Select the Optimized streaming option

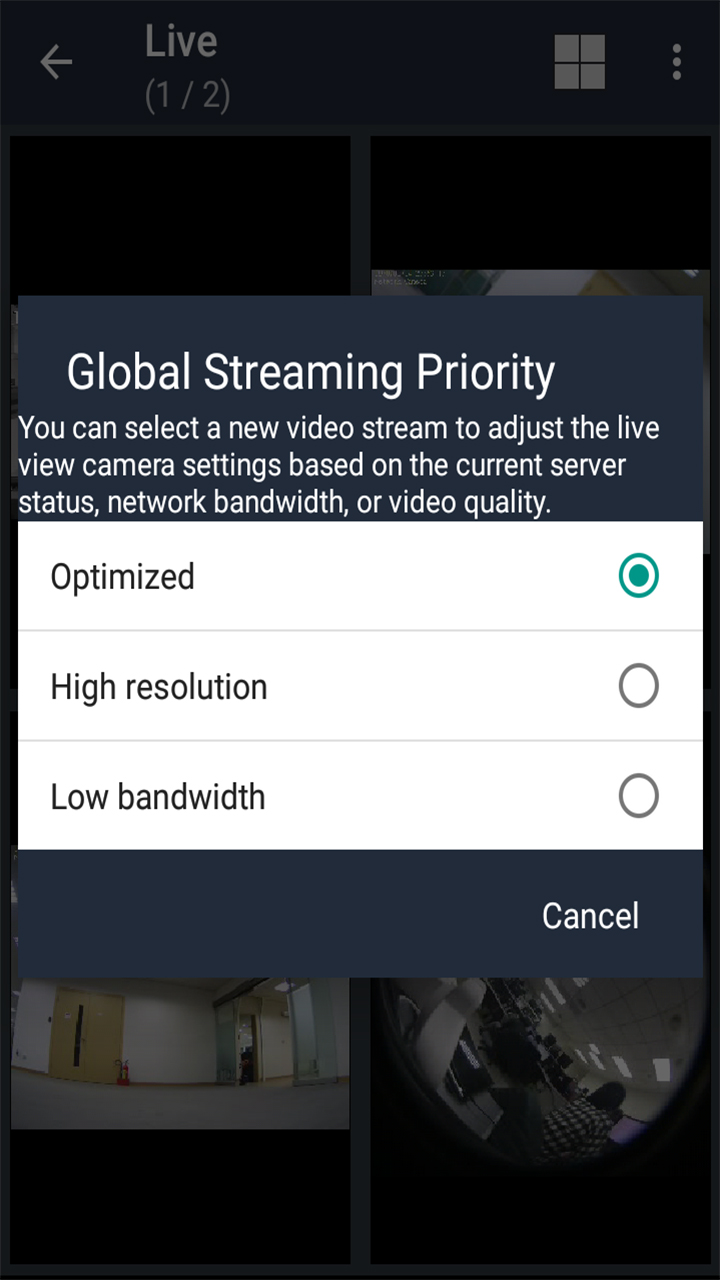pos(360,576)
